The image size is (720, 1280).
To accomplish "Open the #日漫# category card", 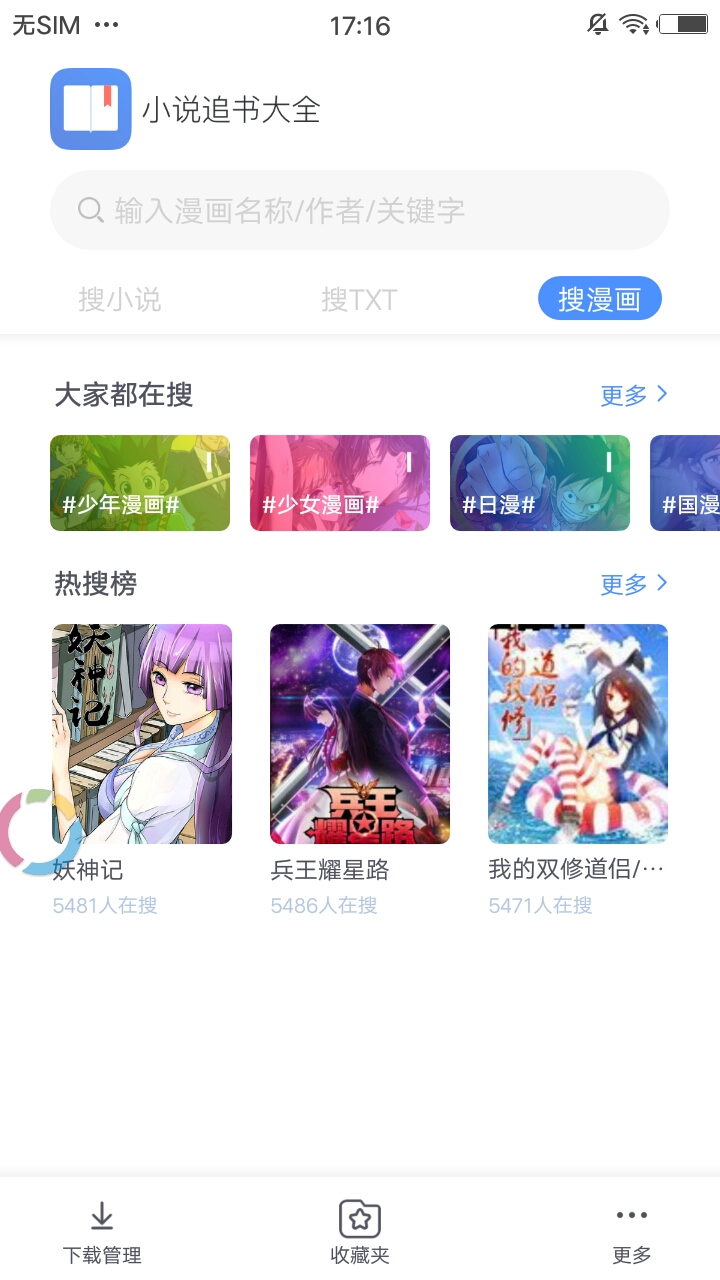I will pyautogui.click(x=540, y=482).
